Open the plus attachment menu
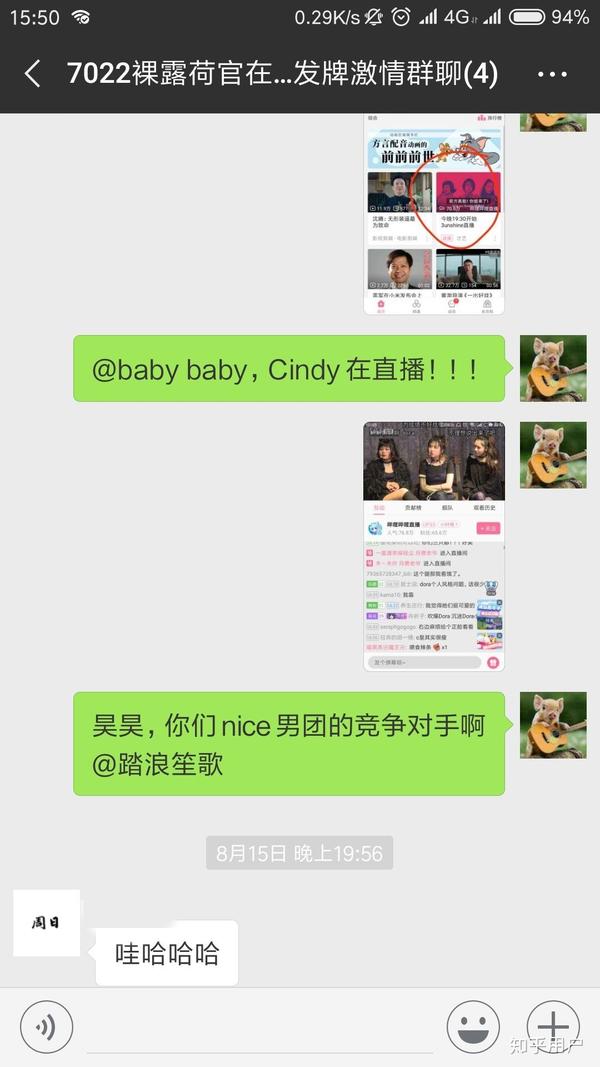Screen dimensions: 600x1067 (x=554, y=1027)
